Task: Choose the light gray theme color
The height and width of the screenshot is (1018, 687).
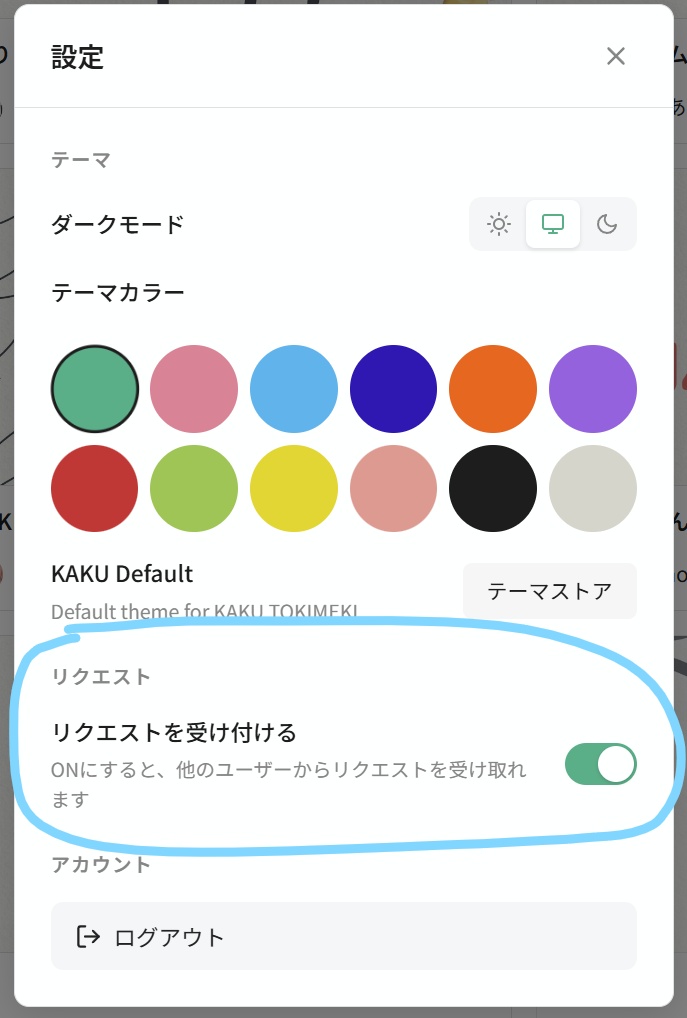Action: pos(593,489)
